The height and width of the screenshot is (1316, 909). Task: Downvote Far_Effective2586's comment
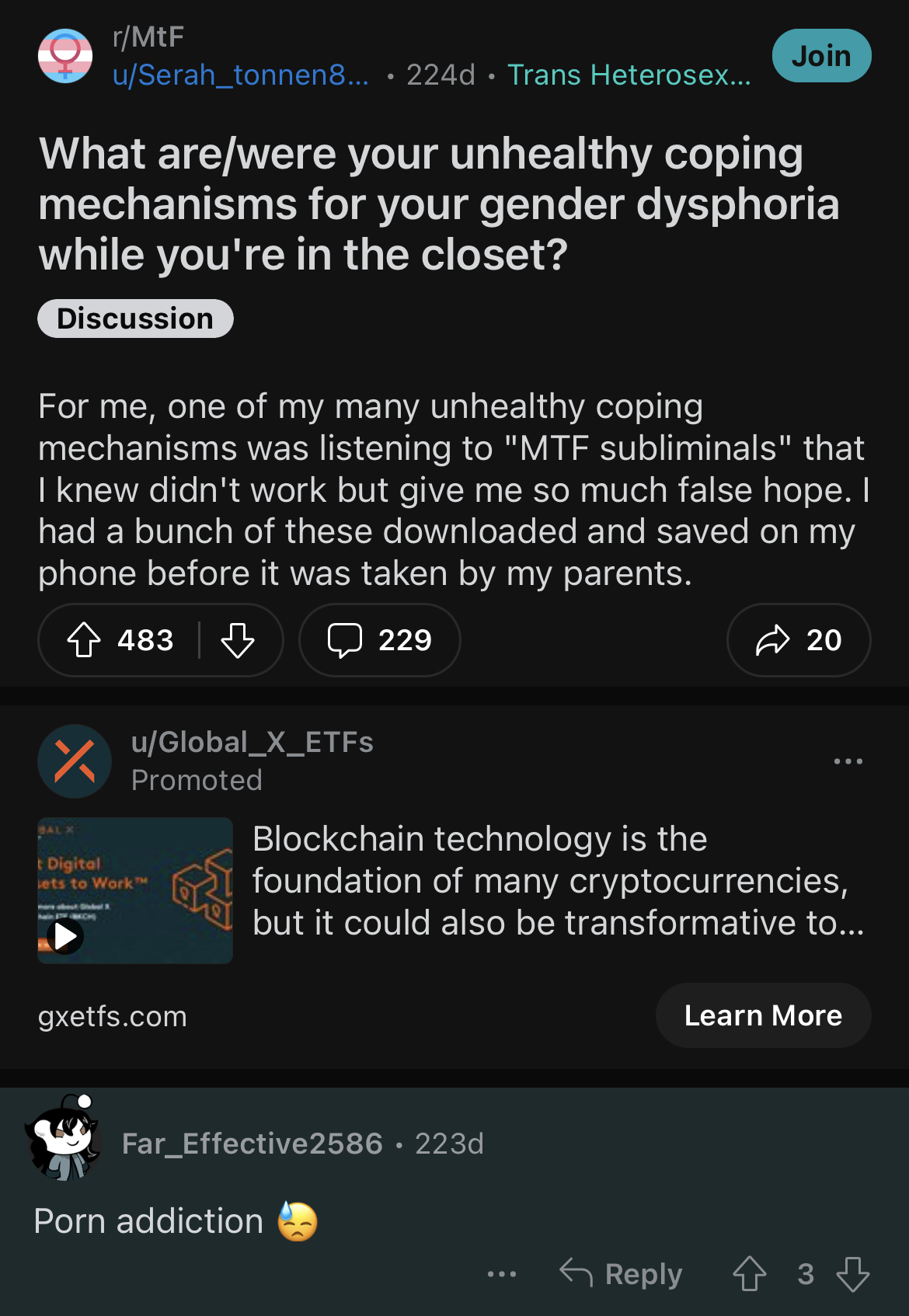[x=852, y=1274]
